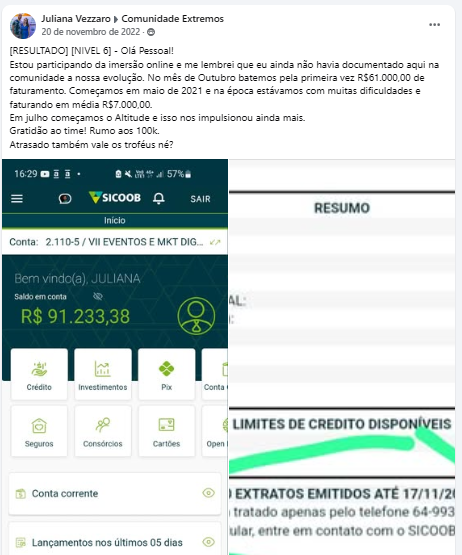Open Juliana Vezzaro's profile name link

[x=76, y=19]
